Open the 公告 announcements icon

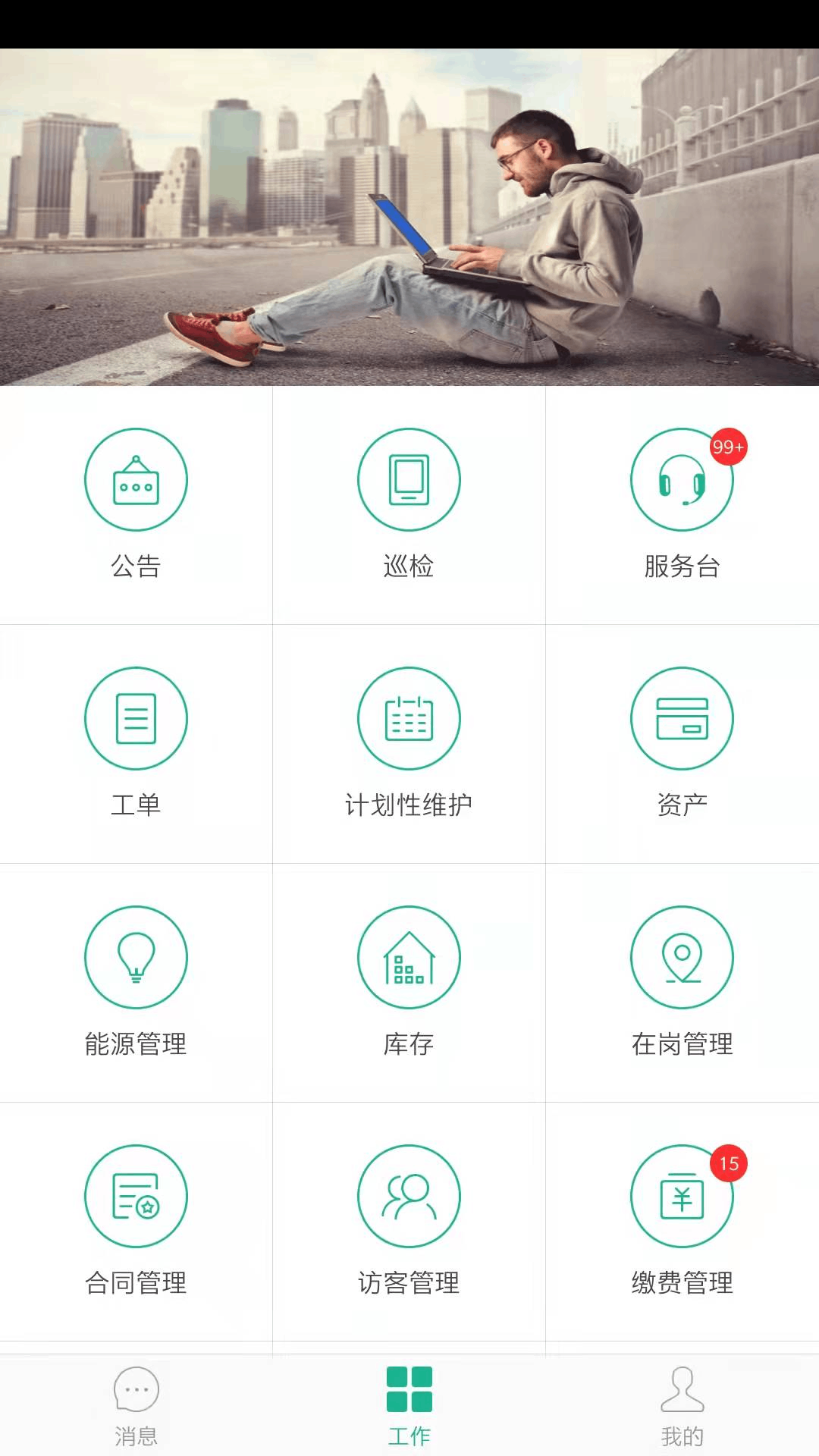136,480
